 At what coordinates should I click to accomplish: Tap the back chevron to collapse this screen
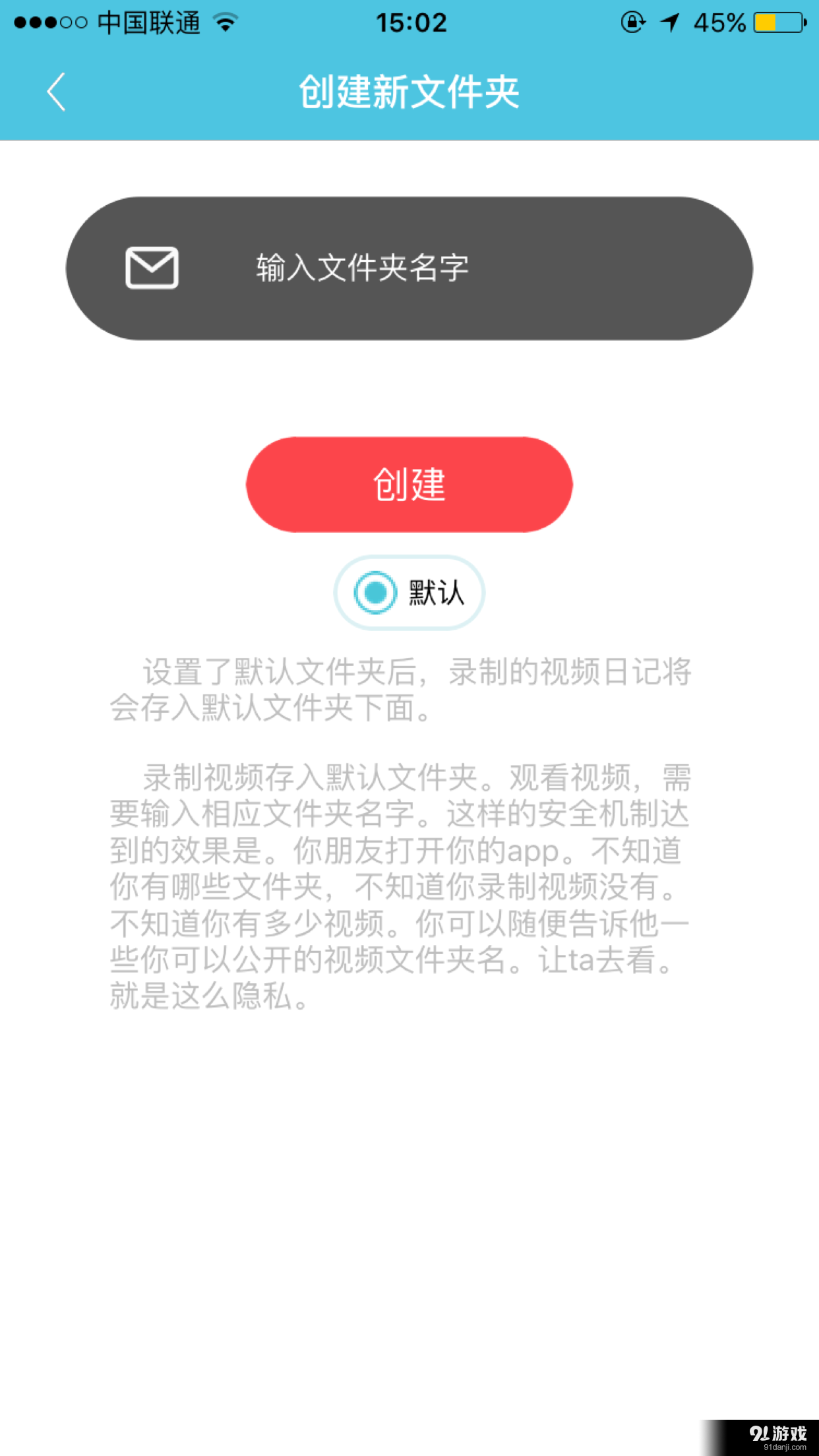pos(55,92)
